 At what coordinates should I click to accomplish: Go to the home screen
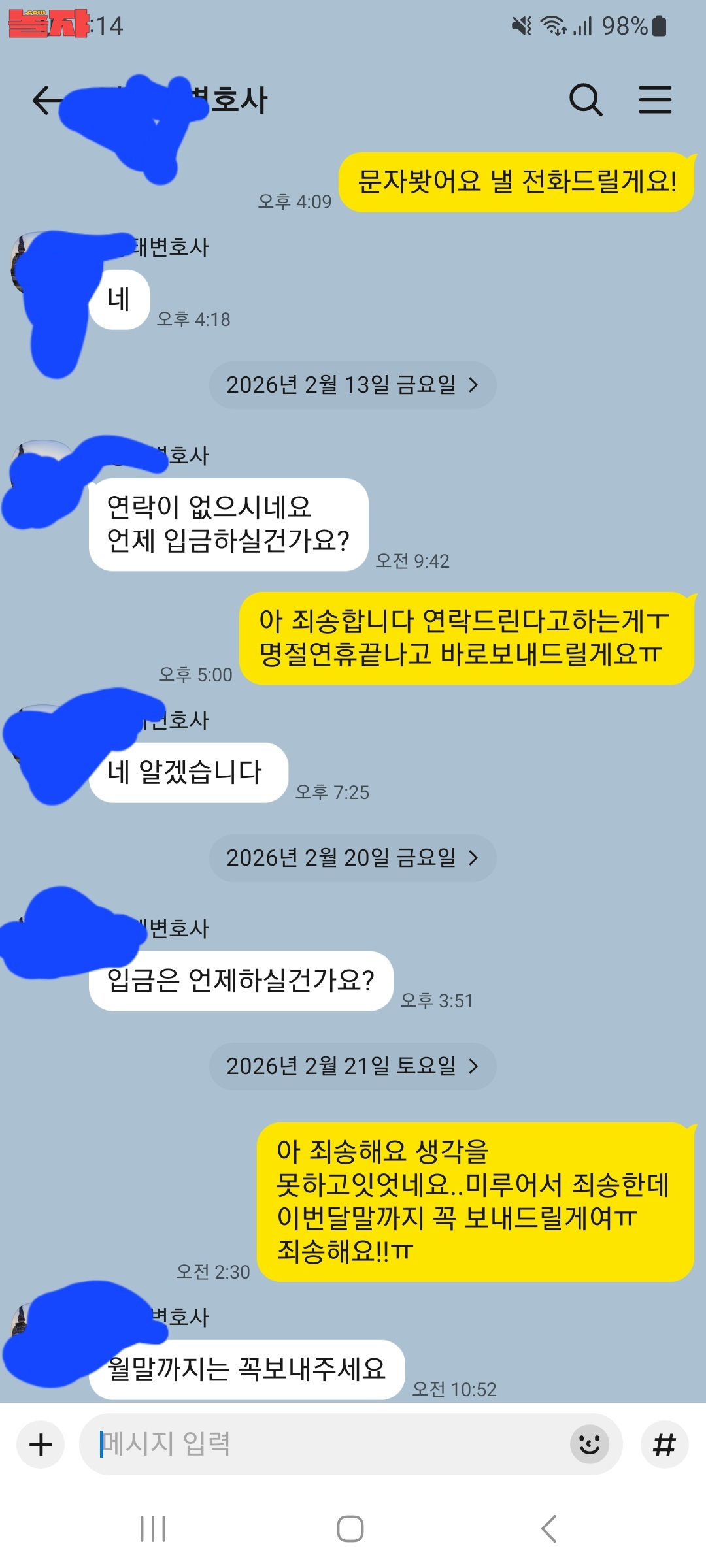[350, 1529]
